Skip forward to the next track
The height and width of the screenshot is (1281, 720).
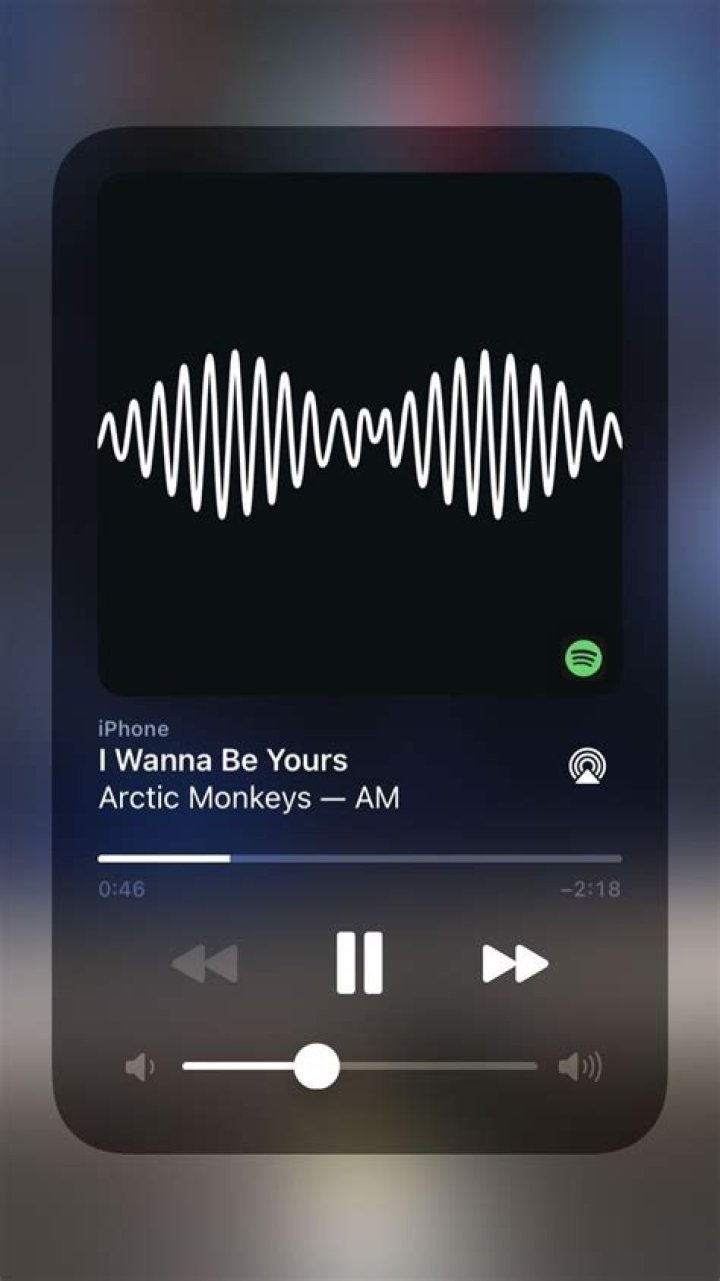(x=515, y=963)
